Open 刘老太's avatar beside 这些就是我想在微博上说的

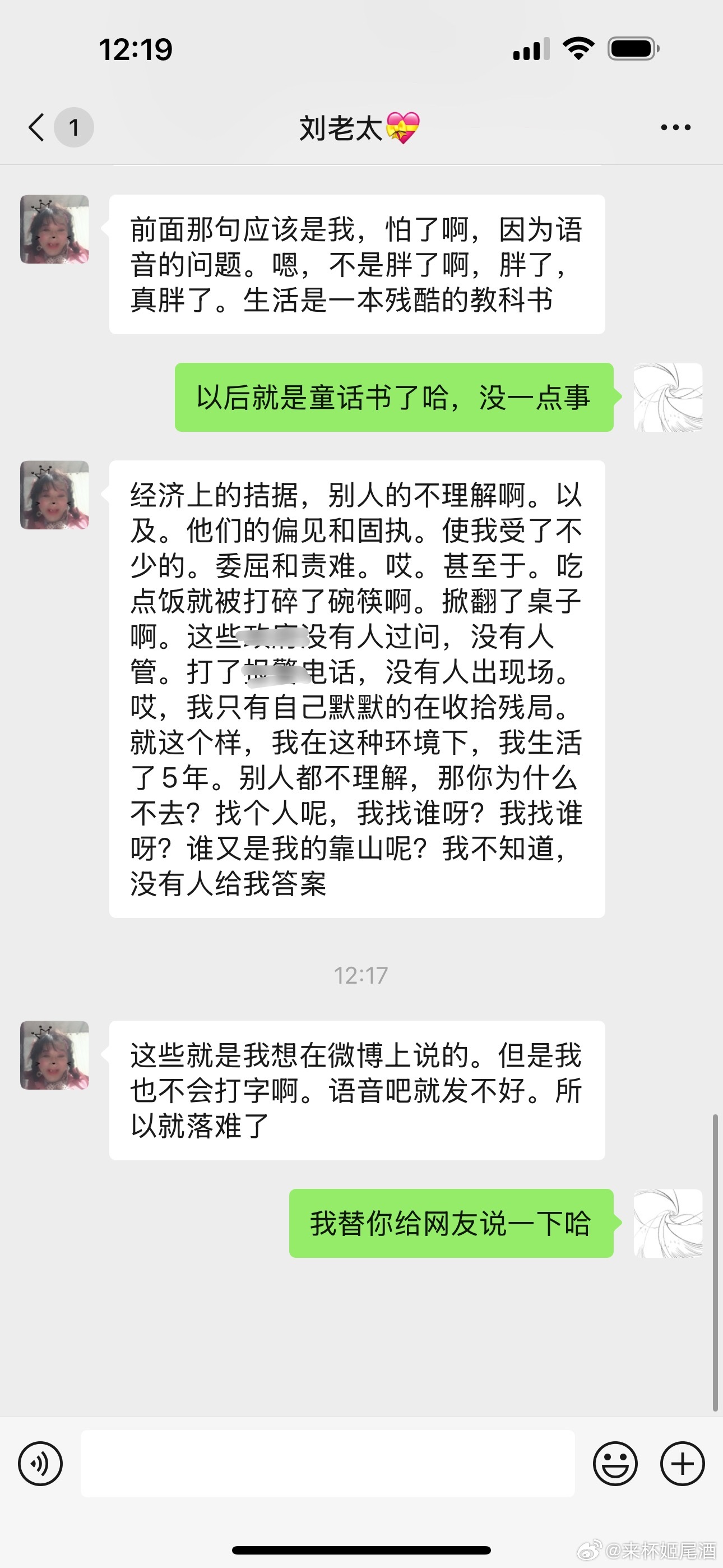[x=55, y=1055]
